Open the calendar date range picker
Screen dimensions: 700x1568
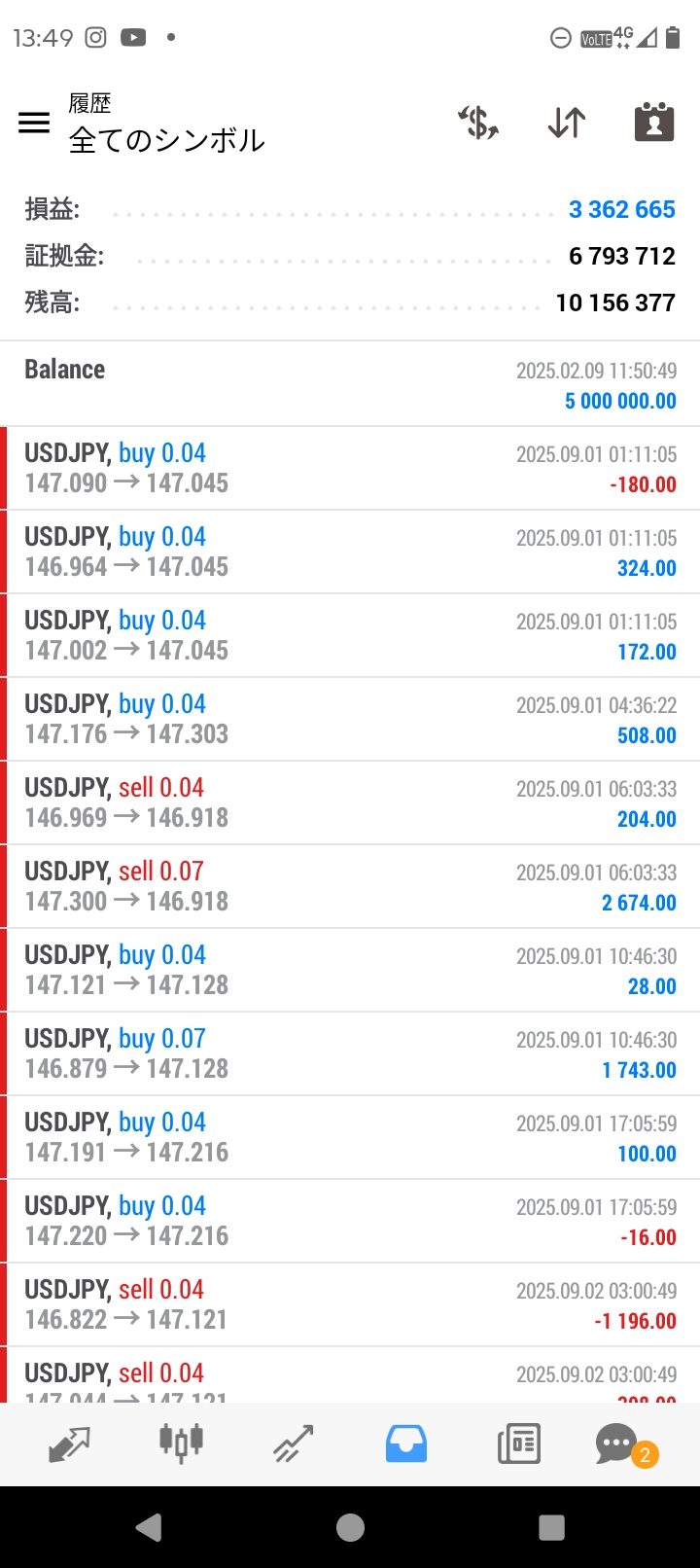tap(654, 123)
